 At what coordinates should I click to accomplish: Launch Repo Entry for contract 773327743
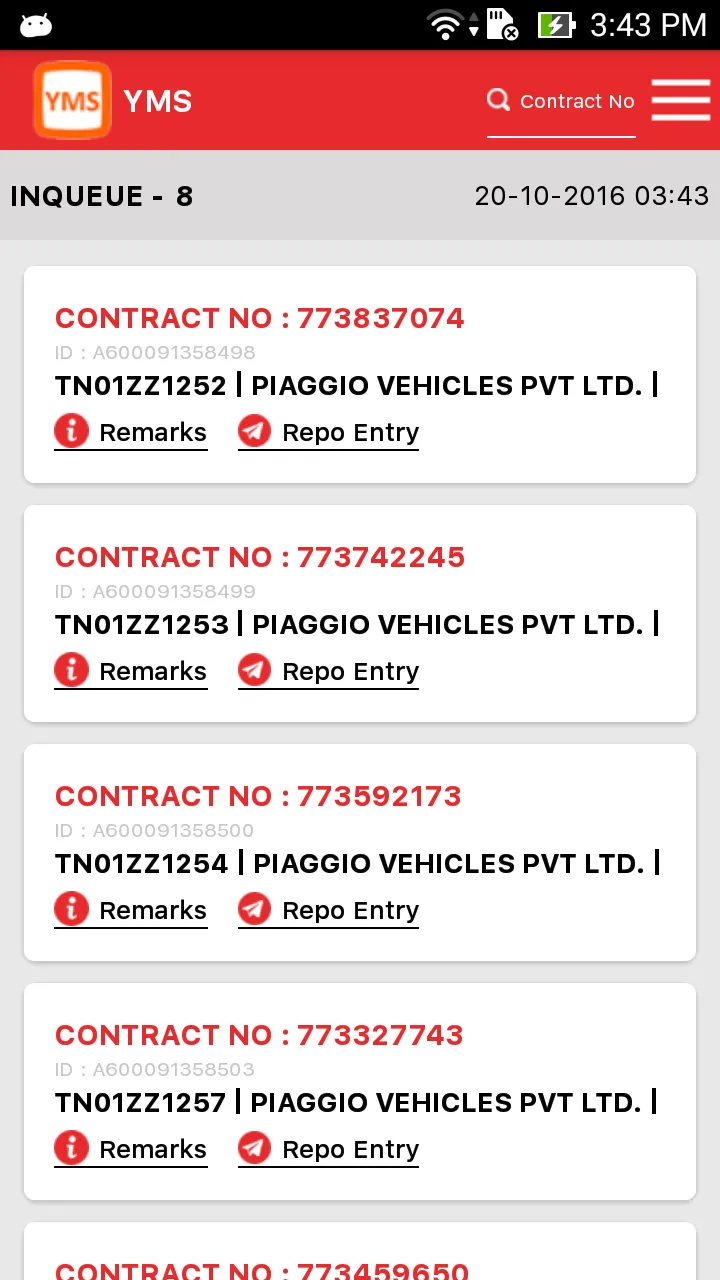[329, 1149]
